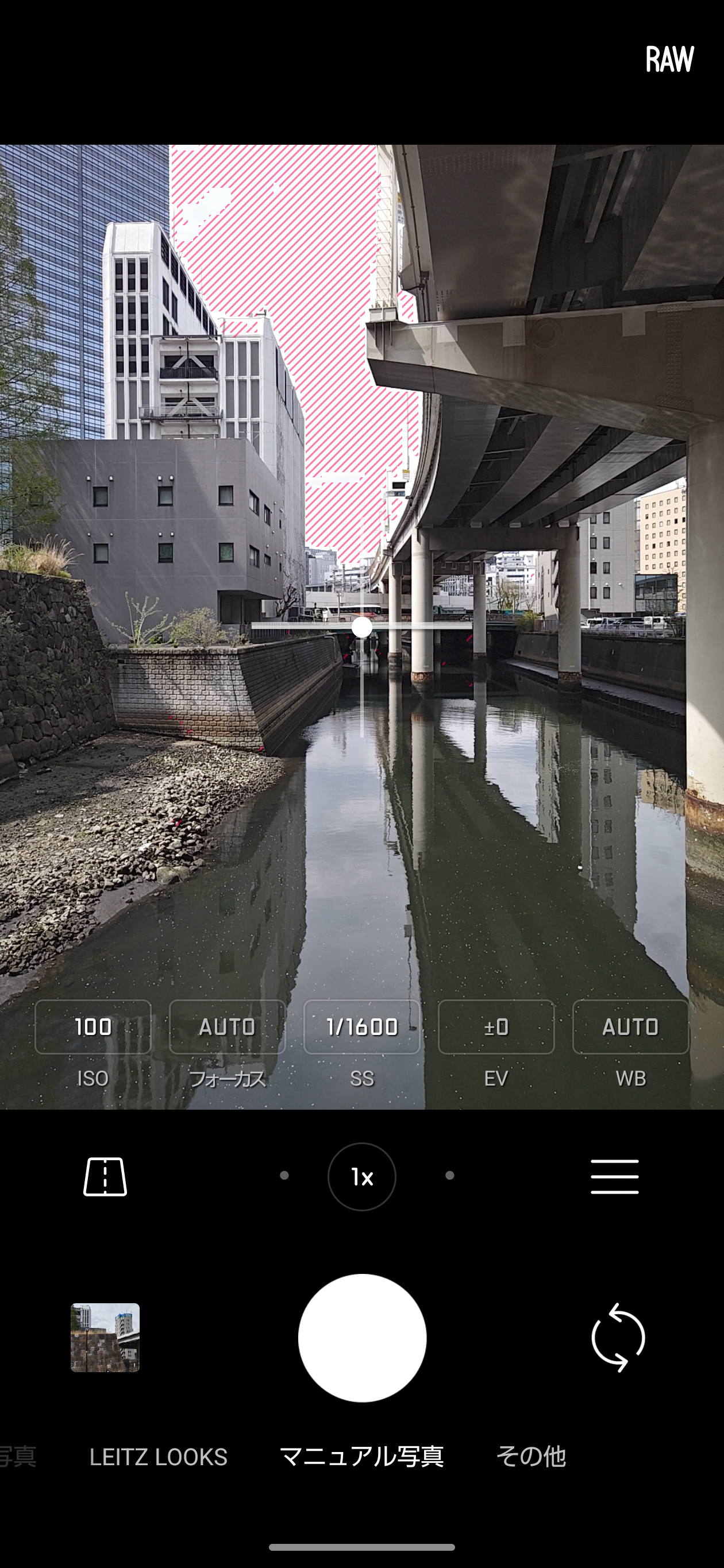724x1568 pixels.
Task: Toggle focus from AUTO to manual
Action: click(226, 1027)
